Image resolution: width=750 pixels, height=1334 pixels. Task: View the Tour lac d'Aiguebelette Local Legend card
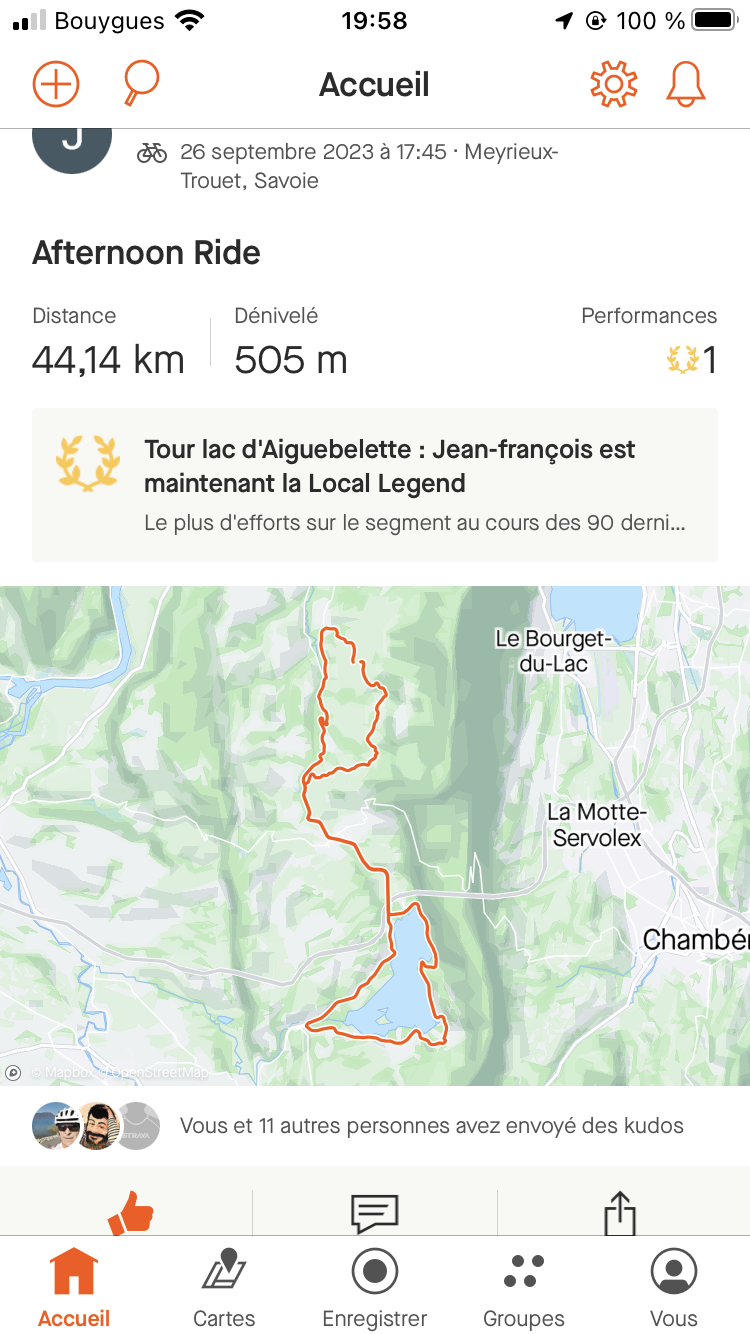click(x=375, y=485)
